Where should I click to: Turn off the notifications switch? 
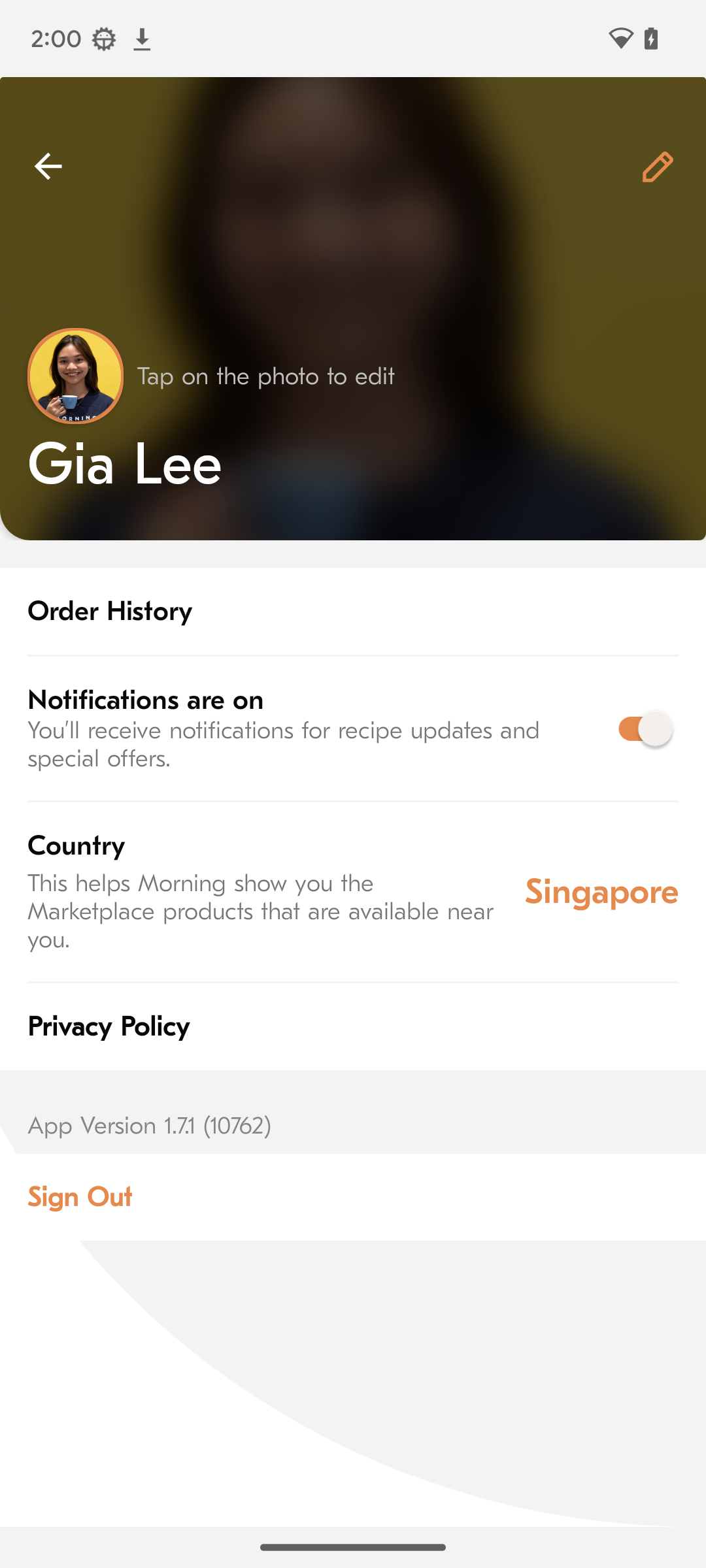645,728
